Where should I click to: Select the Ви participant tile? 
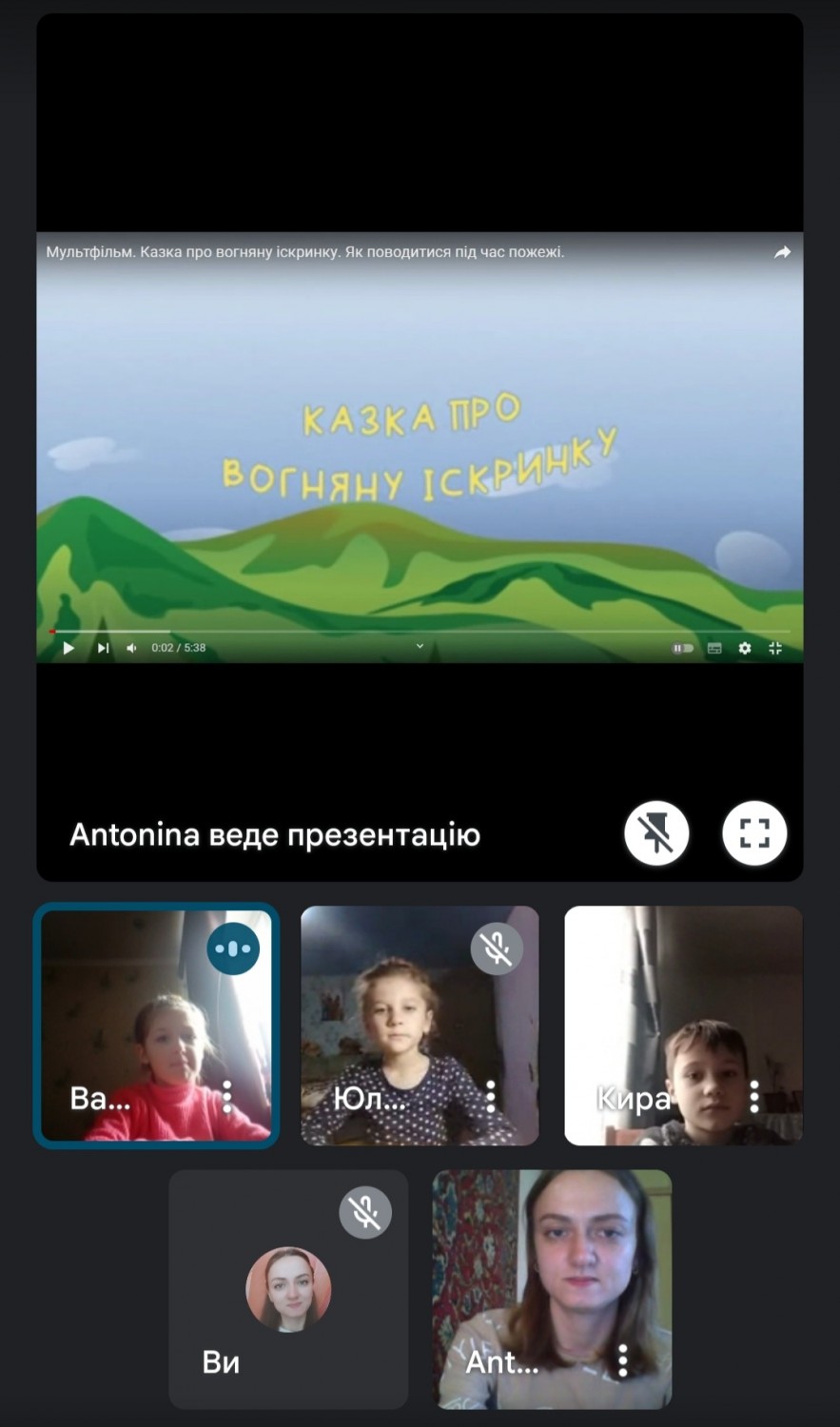click(x=288, y=1289)
